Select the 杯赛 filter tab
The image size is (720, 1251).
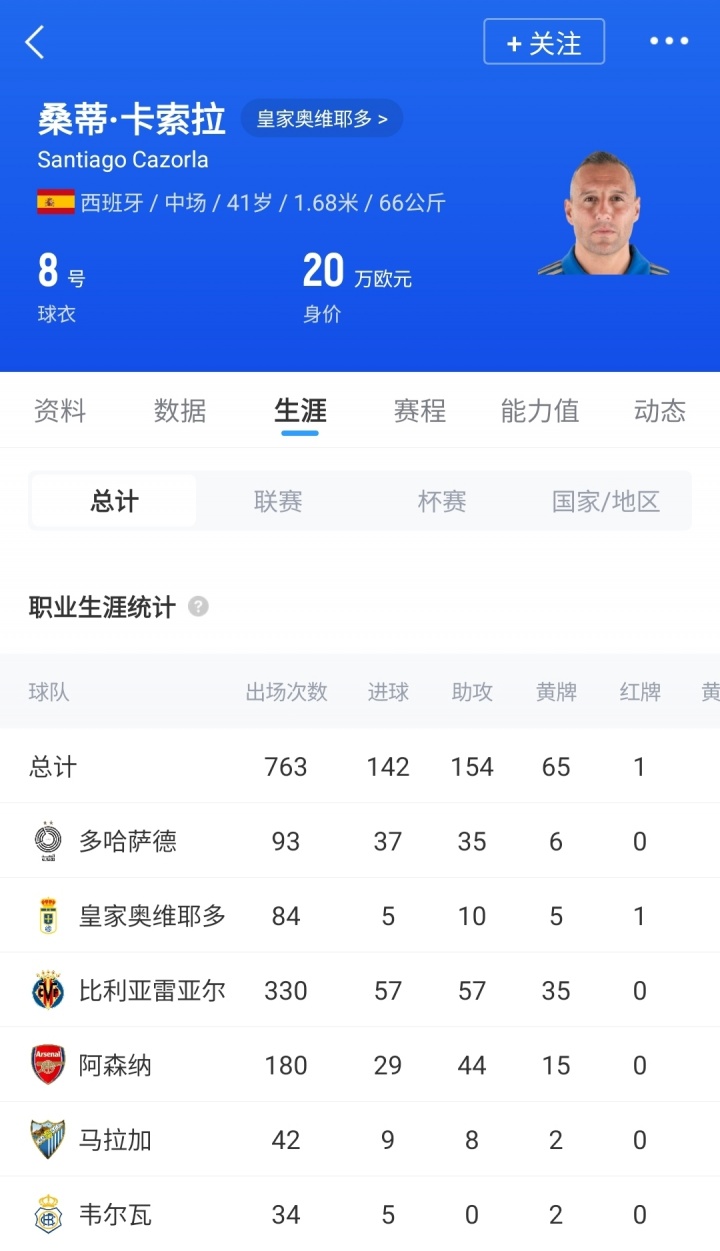(x=440, y=502)
